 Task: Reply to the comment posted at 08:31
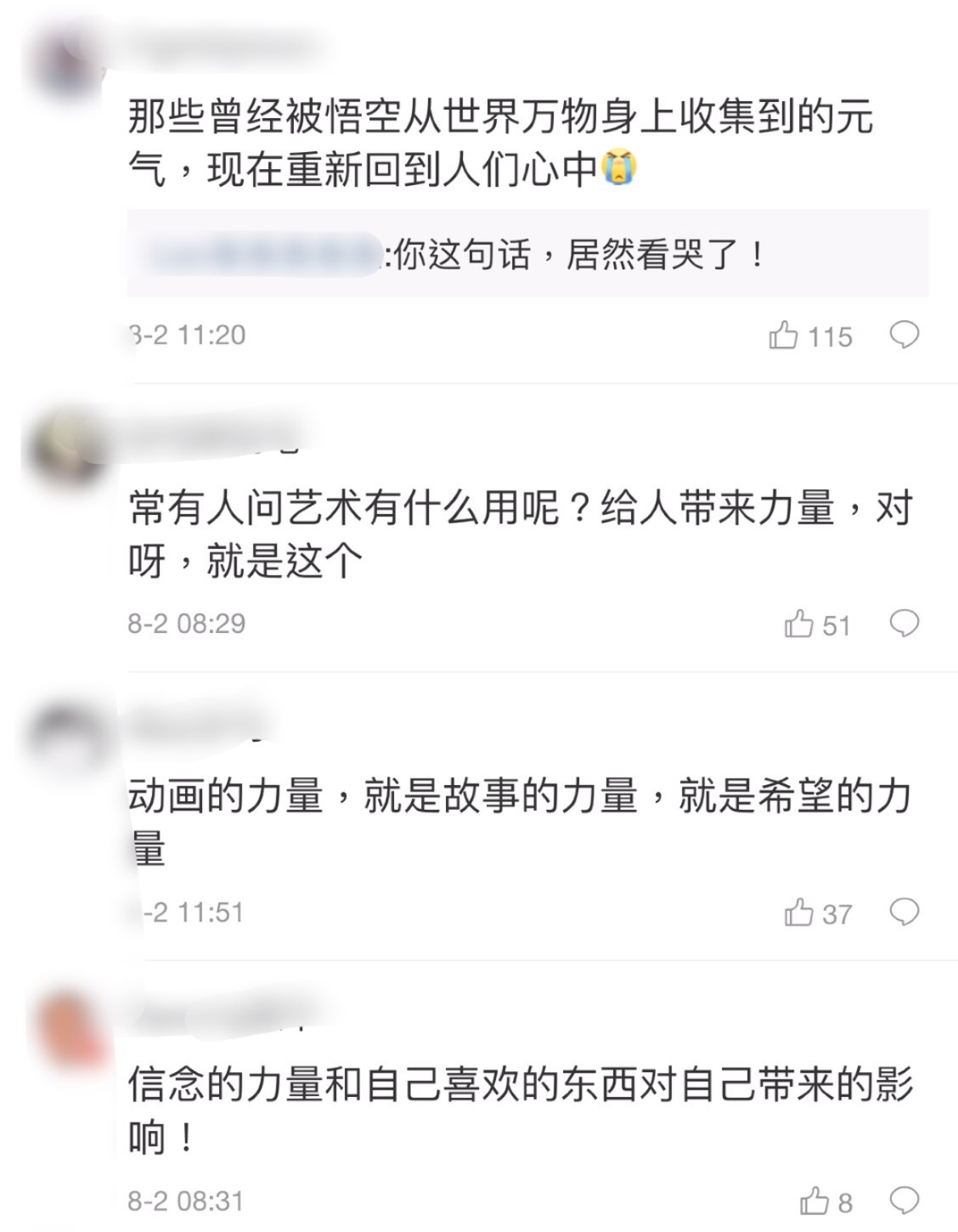[904, 1201]
